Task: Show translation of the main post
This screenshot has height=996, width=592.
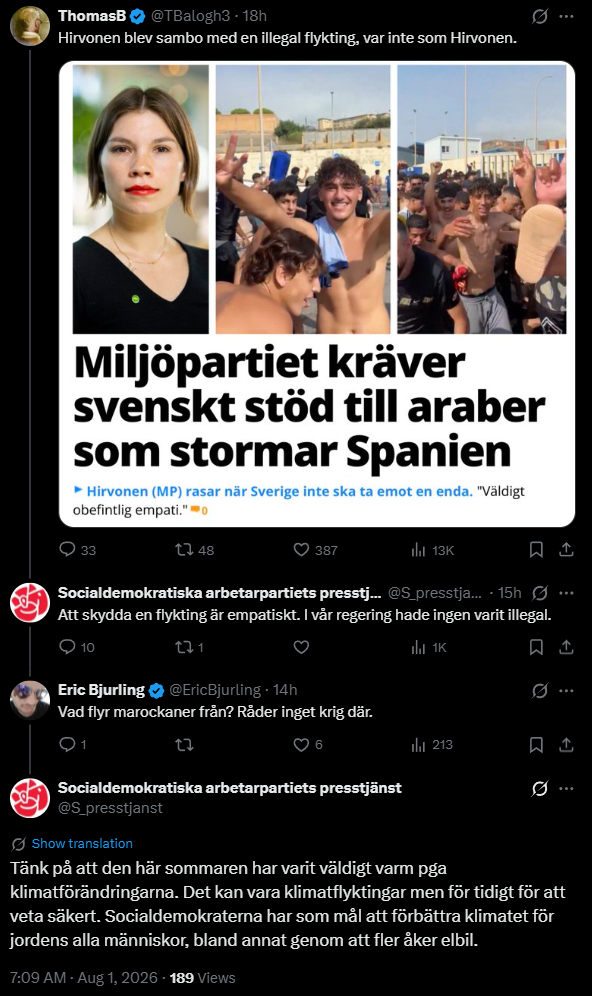Action: pyautogui.click(x=82, y=844)
